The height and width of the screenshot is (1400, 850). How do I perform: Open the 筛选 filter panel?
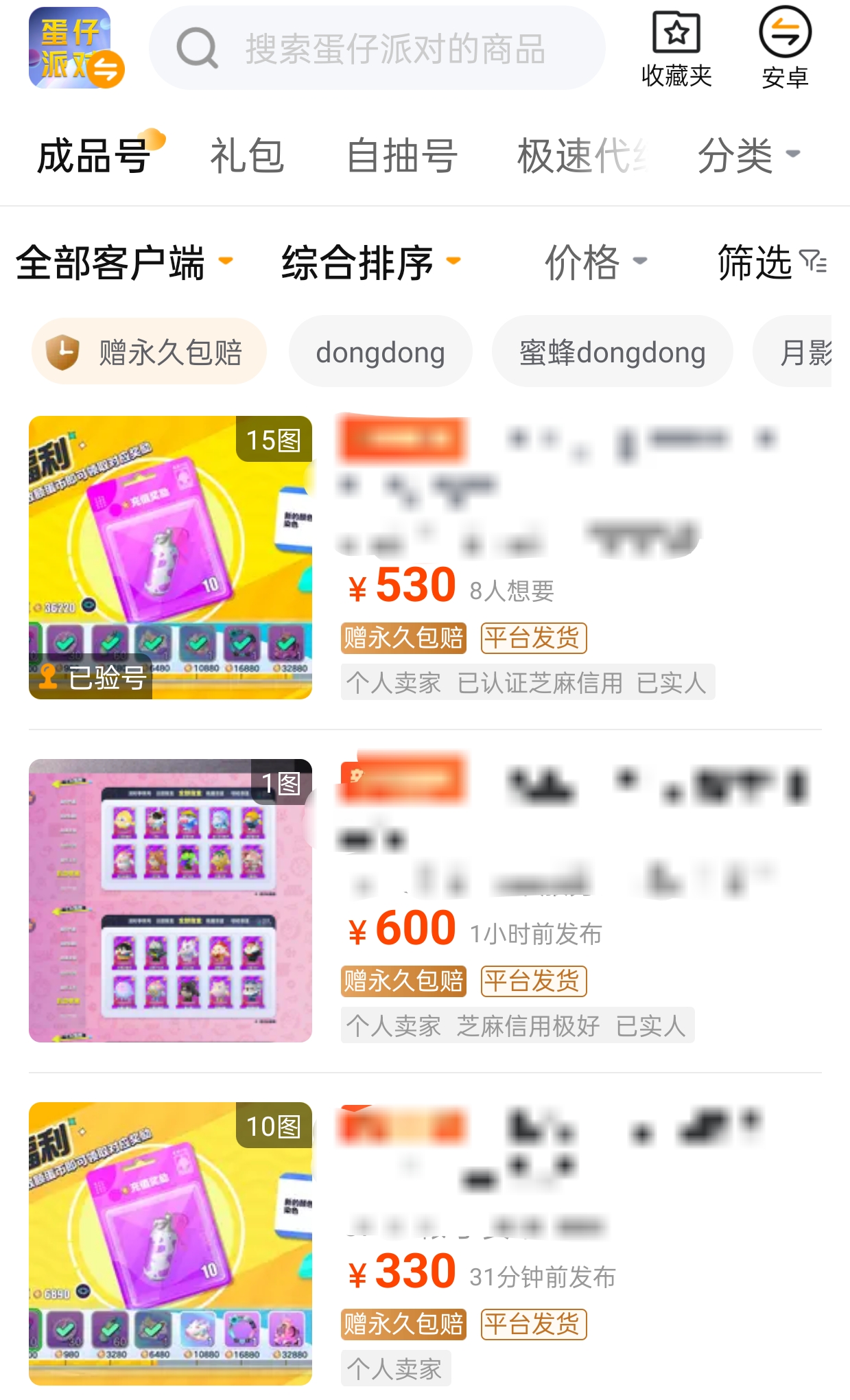pyautogui.click(x=771, y=262)
